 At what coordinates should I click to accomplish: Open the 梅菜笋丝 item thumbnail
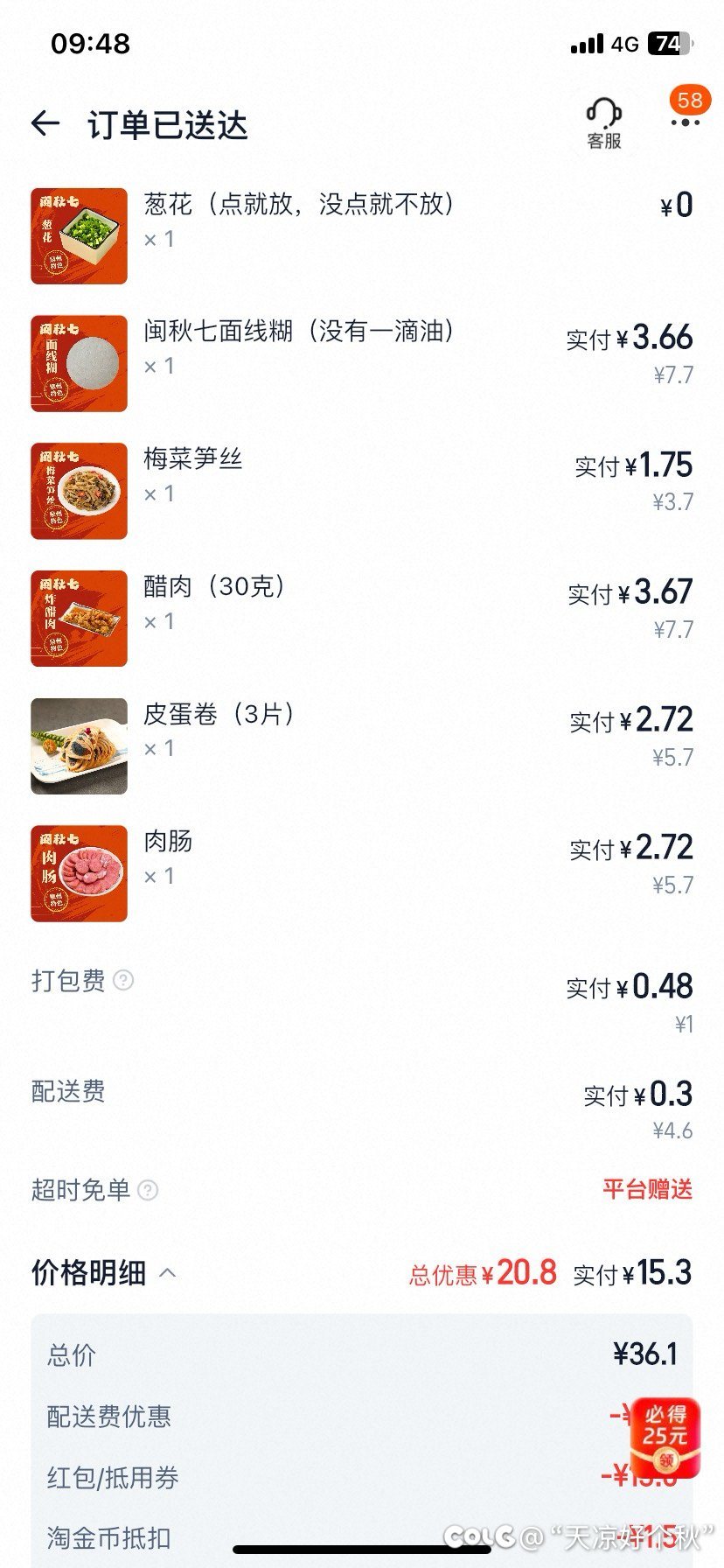click(x=78, y=490)
